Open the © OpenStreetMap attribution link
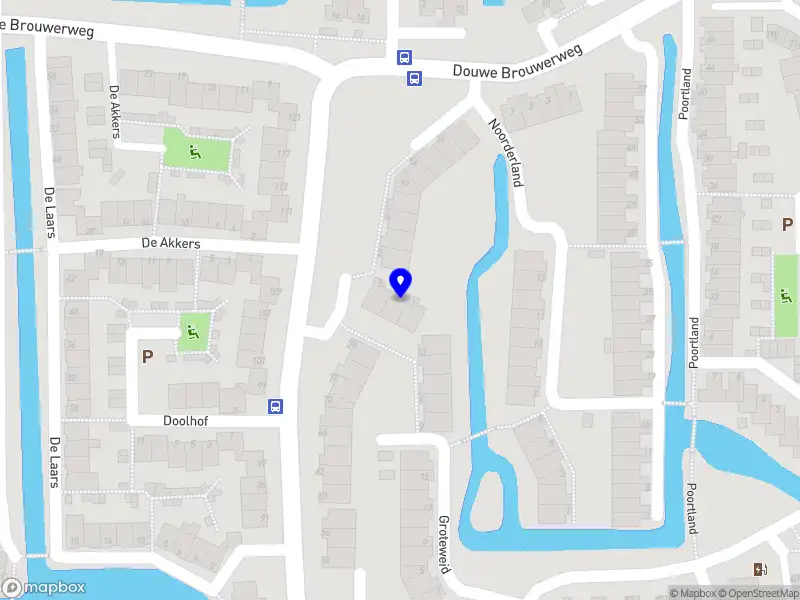This screenshot has width=800, height=600. (760, 593)
